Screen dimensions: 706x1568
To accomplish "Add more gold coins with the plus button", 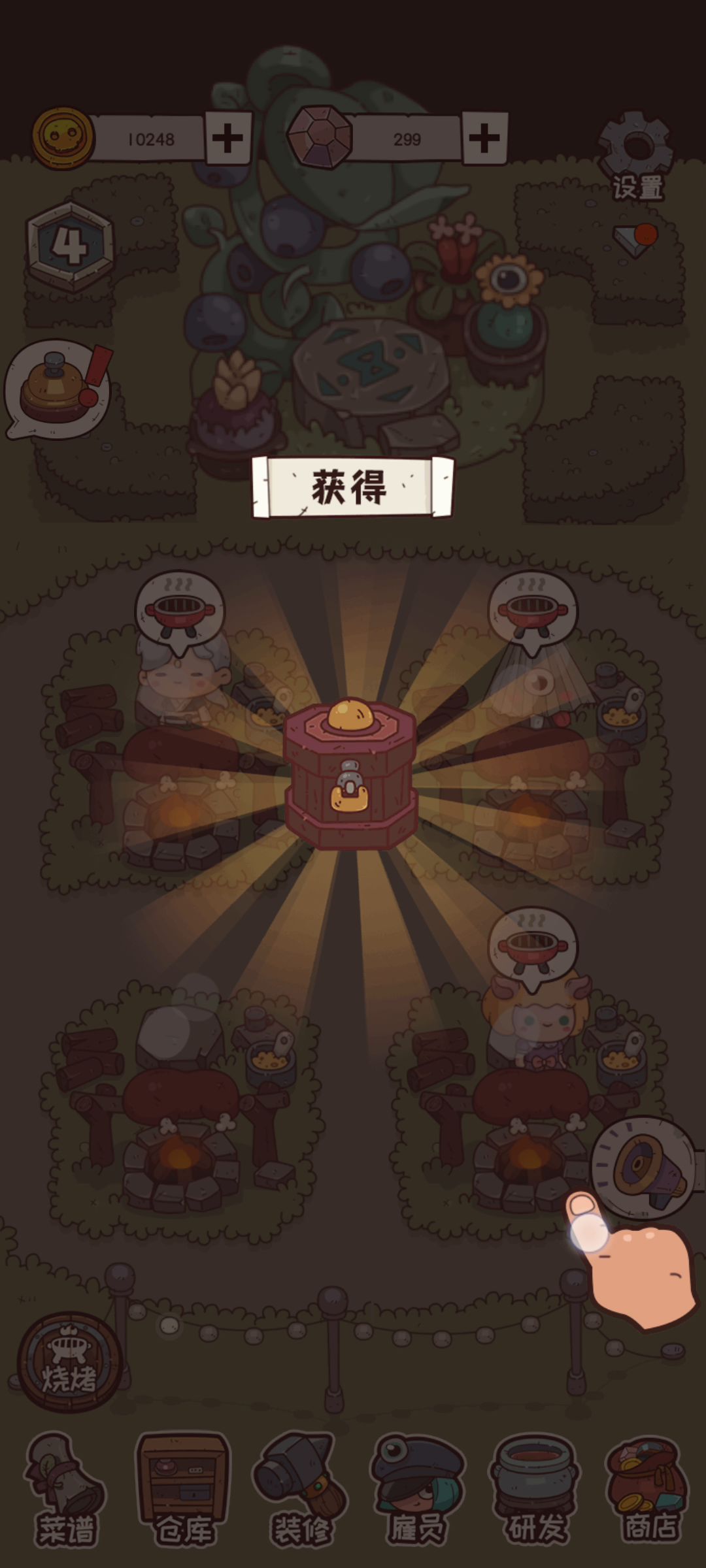I will coord(228,138).
